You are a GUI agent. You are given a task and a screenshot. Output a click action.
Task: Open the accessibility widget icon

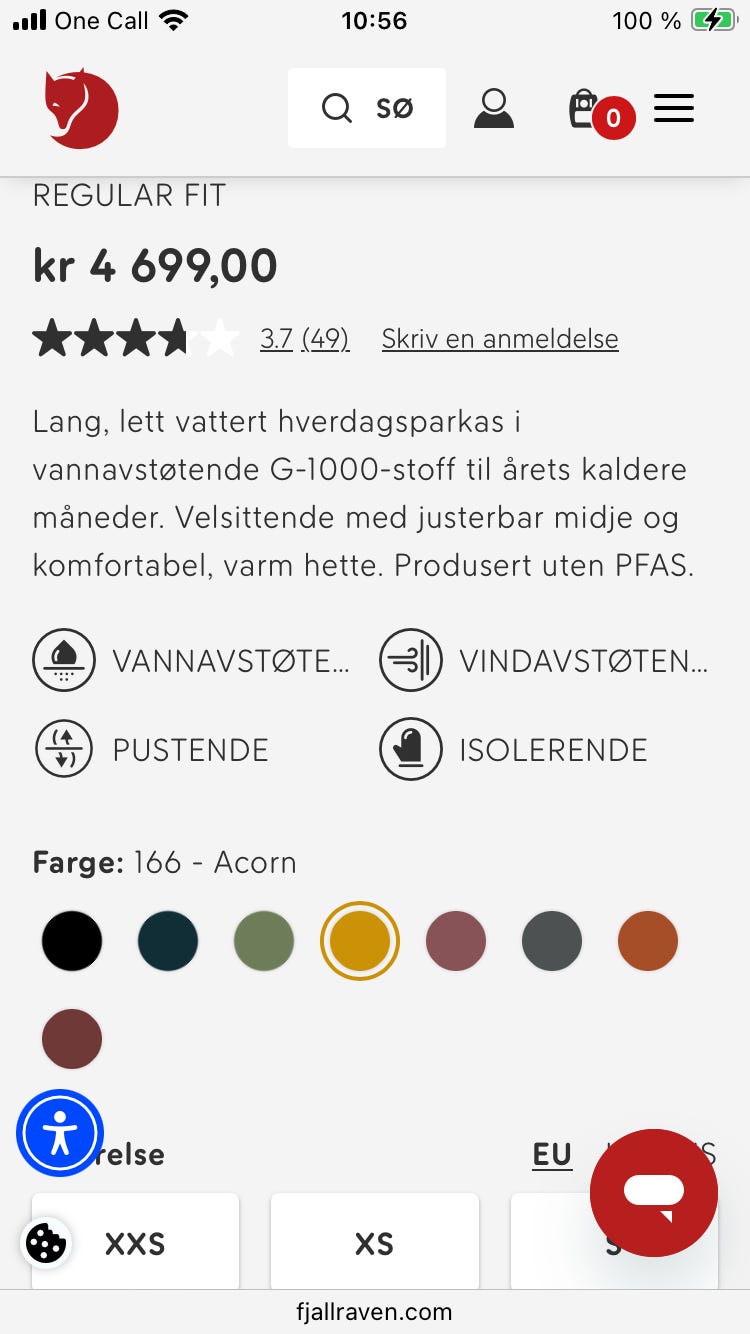[59, 1133]
